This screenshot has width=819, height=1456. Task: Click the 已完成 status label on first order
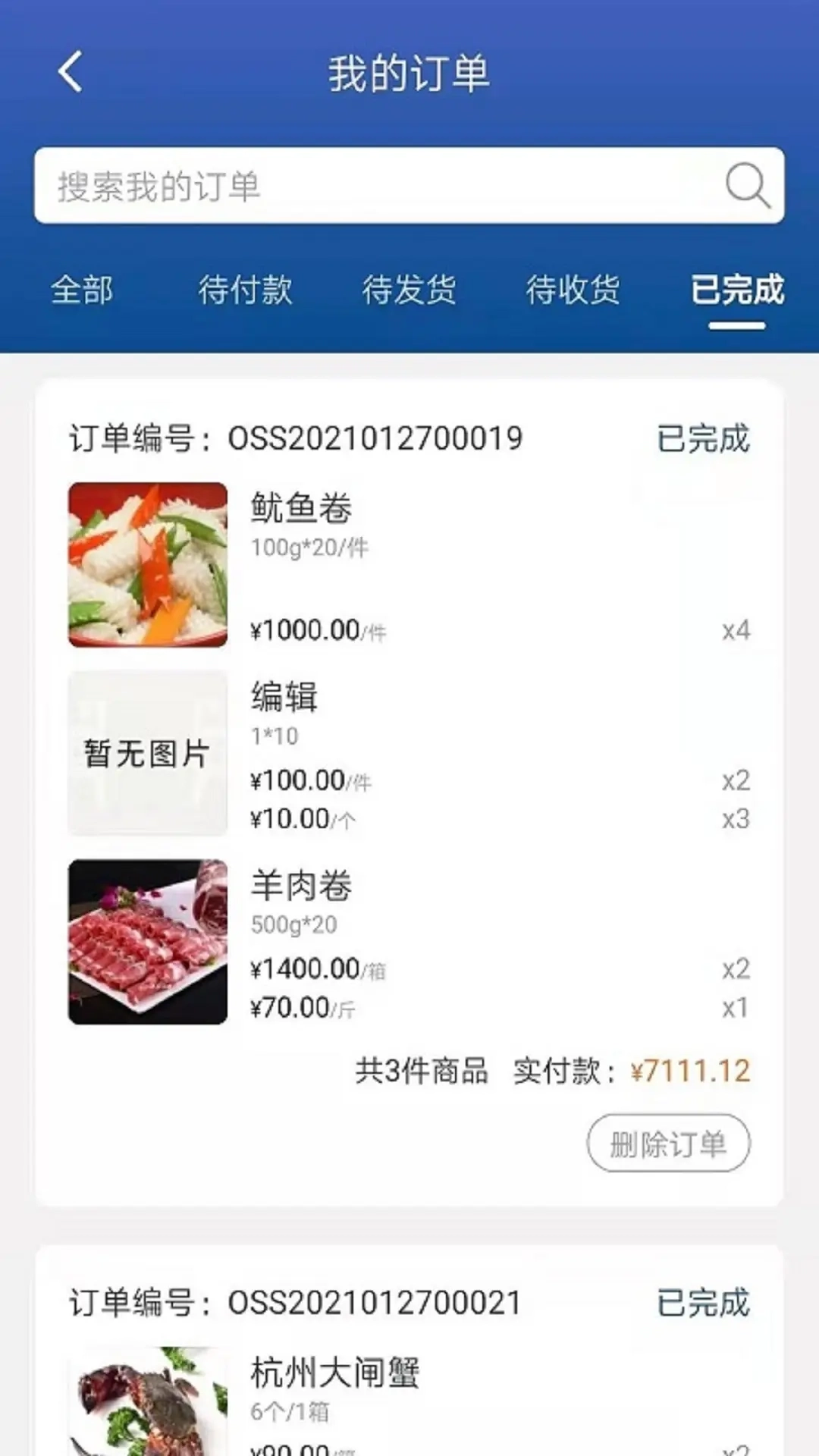coord(703,436)
